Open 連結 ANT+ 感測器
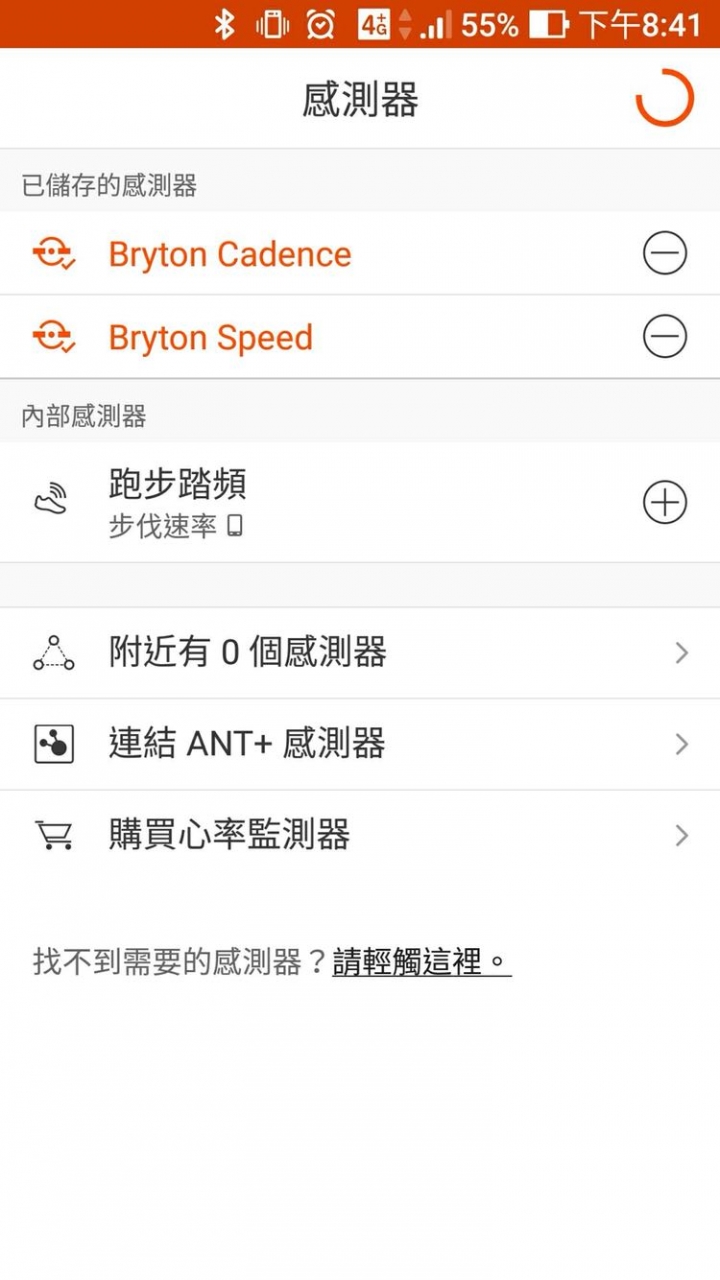This screenshot has width=720, height=1280. [x=360, y=744]
